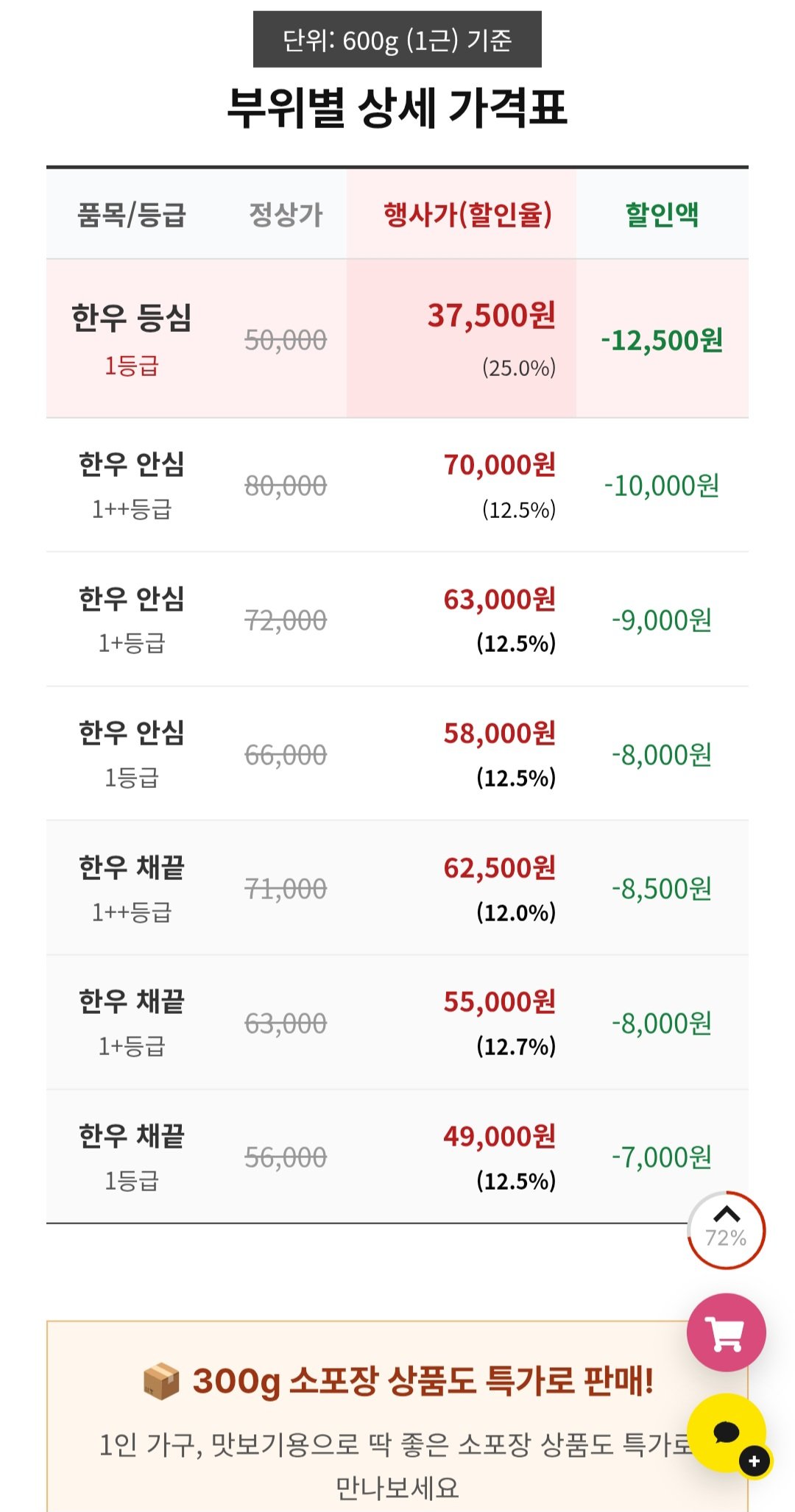Viewport: 795px width, 1512px height.
Task: Expand the 한우 채끝 1++등급 entry
Action: pyautogui.click(x=397, y=885)
